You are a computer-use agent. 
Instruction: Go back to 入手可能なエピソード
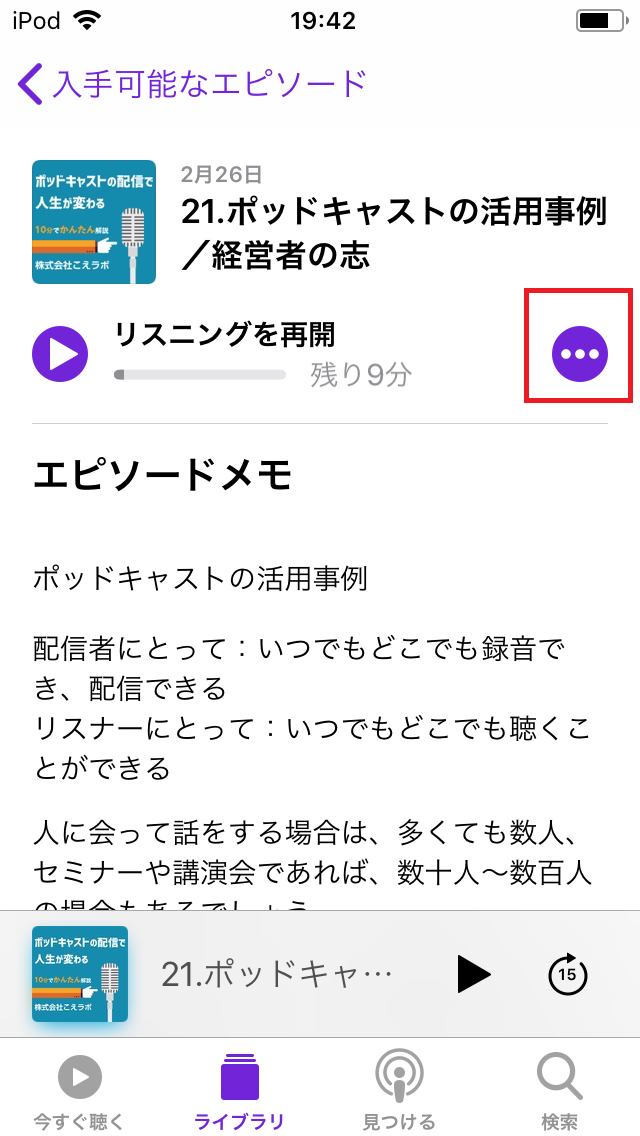pos(192,84)
